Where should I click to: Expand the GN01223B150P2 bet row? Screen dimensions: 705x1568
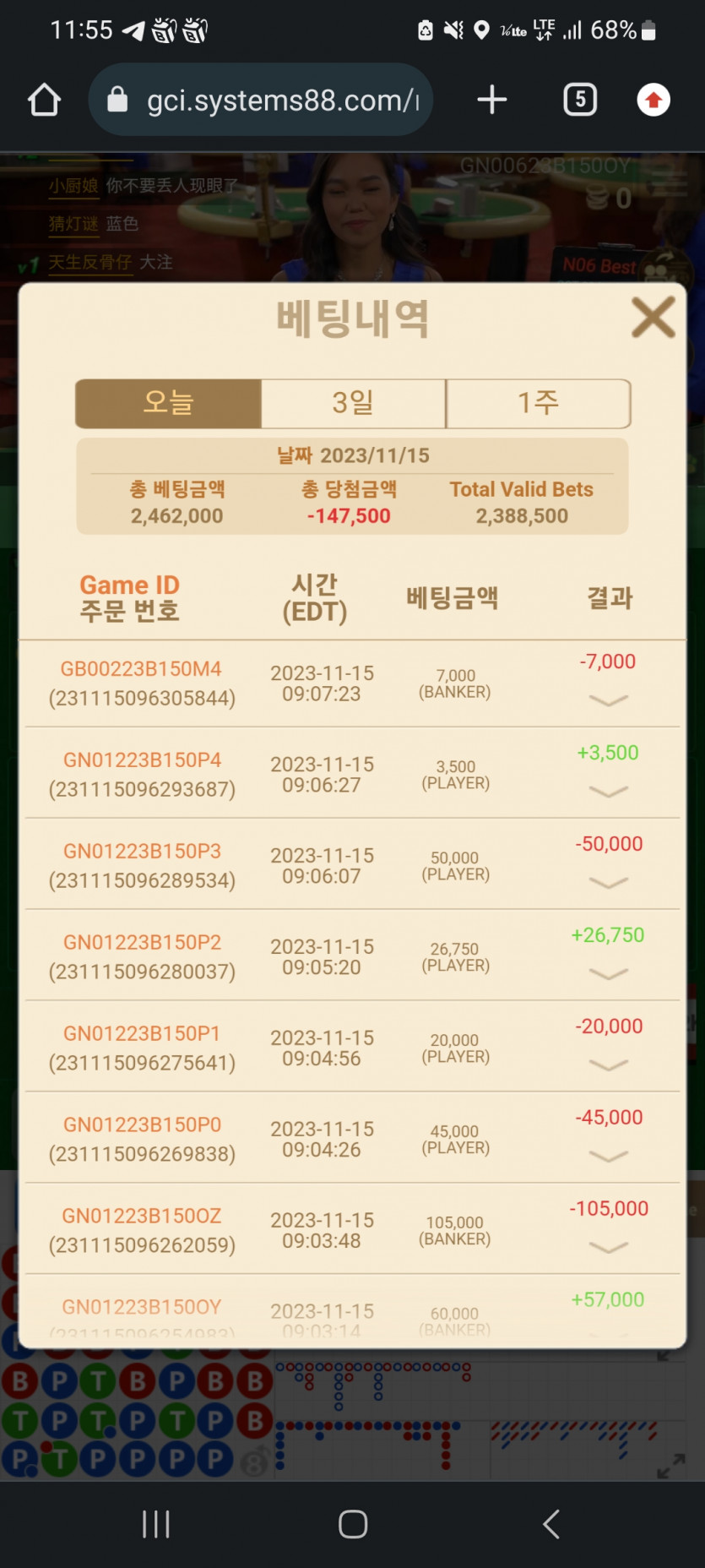pyautogui.click(x=608, y=974)
